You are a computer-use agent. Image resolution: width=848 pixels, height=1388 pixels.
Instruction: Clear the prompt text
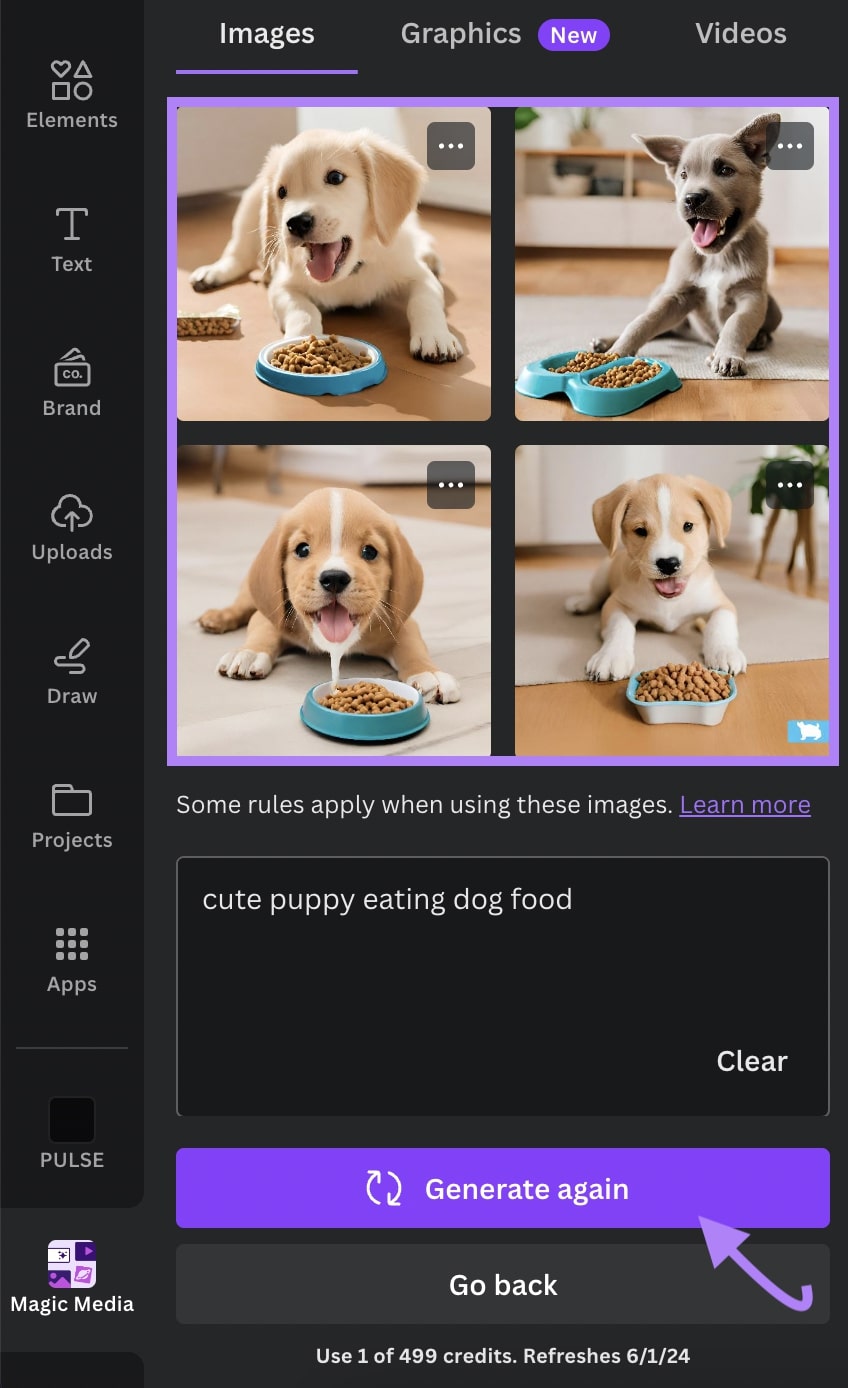pyautogui.click(x=752, y=1061)
